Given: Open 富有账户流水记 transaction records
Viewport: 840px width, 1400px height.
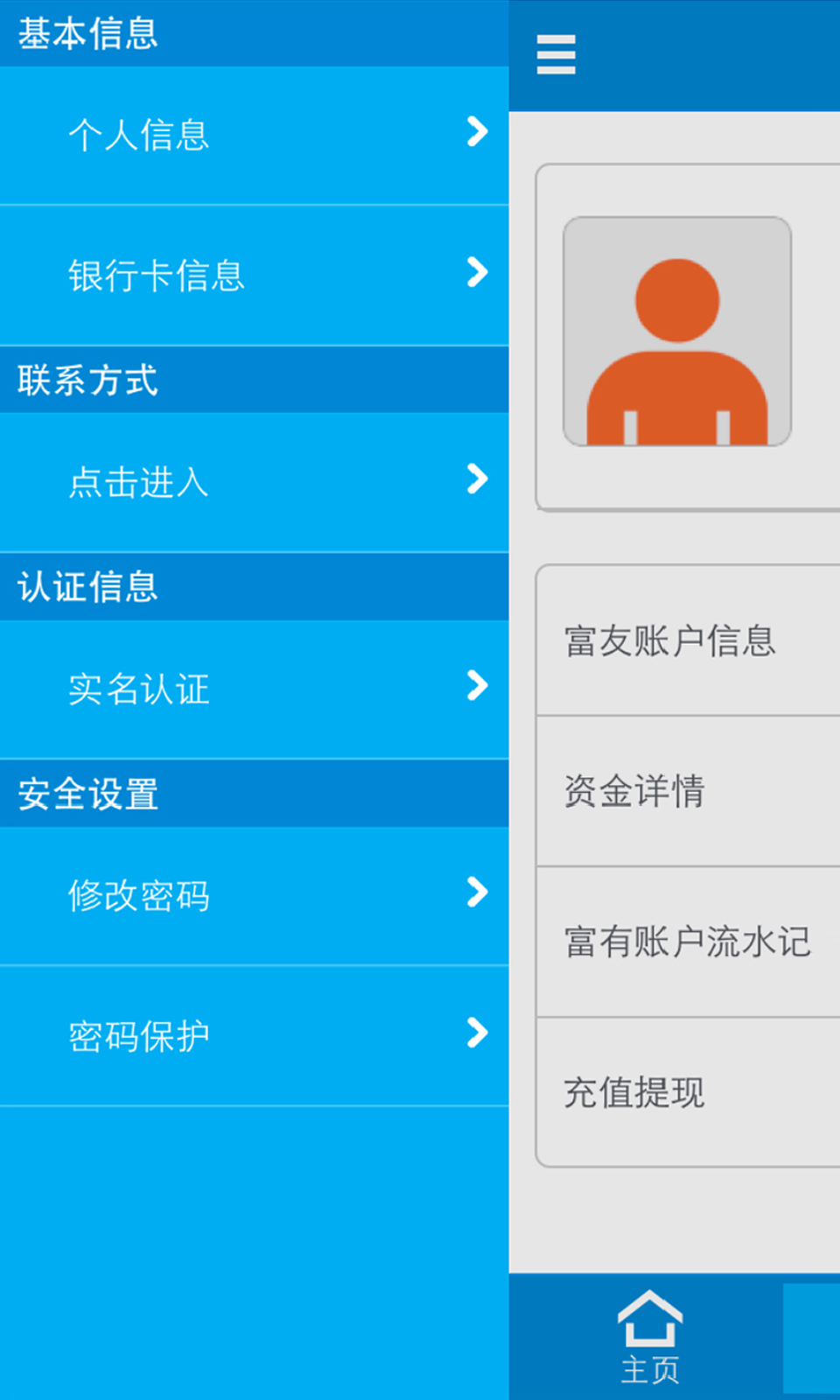Looking at the screenshot, I should [x=688, y=941].
